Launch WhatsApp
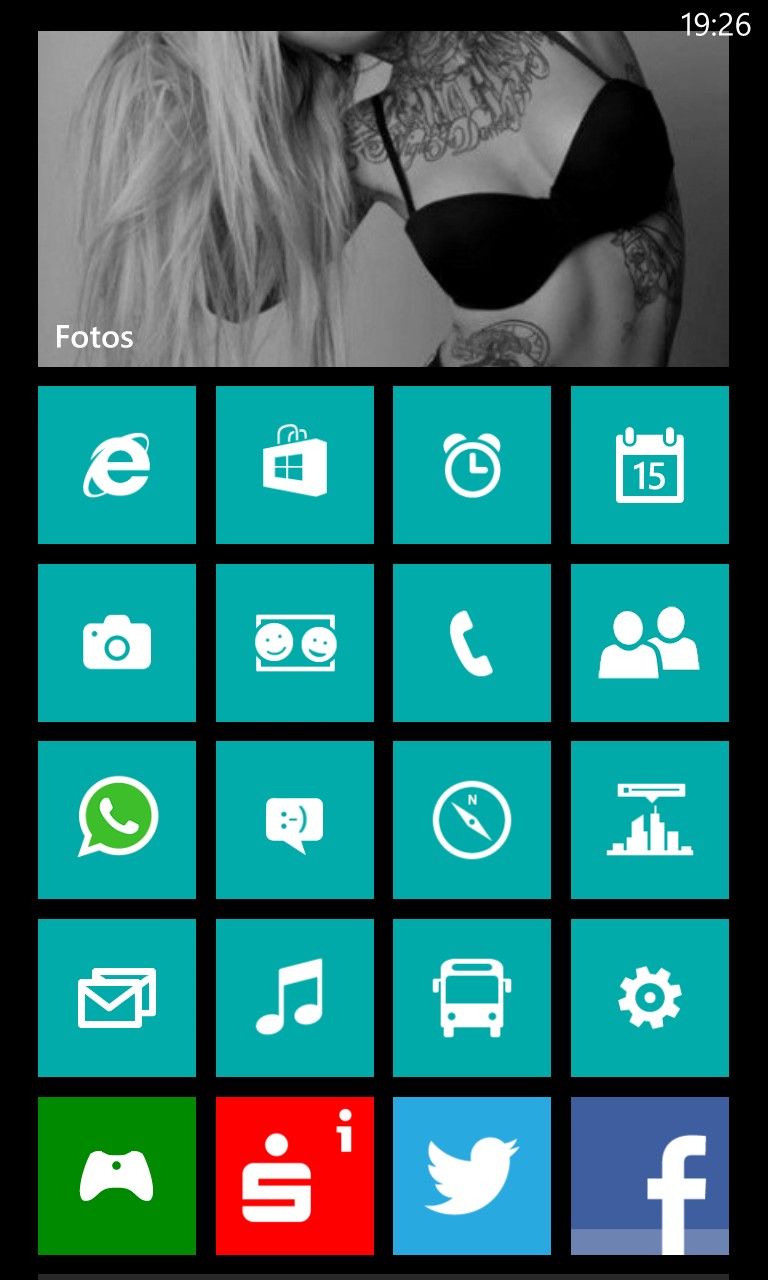The width and height of the screenshot is (768, 1280). (x=117, y=820)
